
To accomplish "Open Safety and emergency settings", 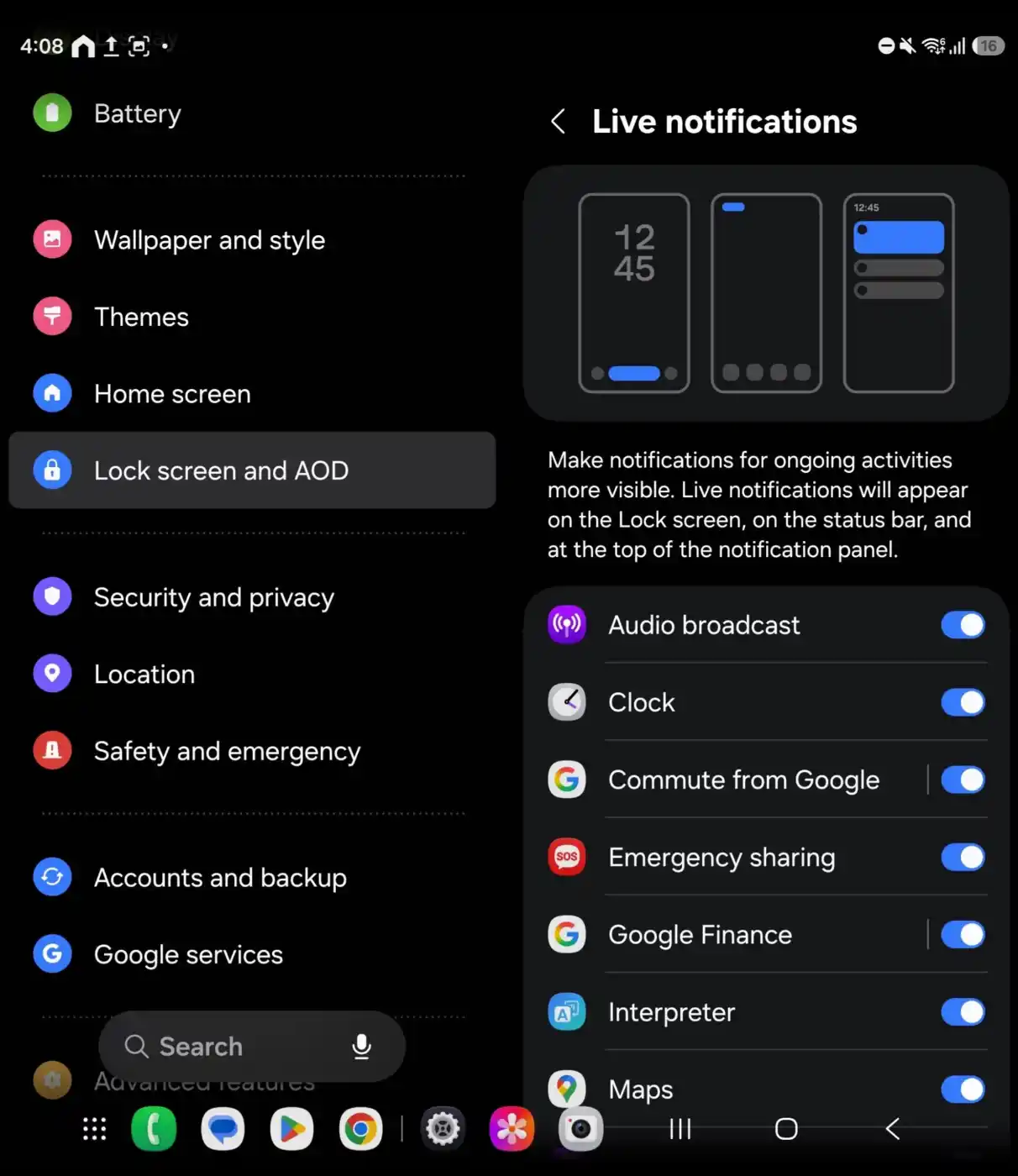I will point(227,751).
